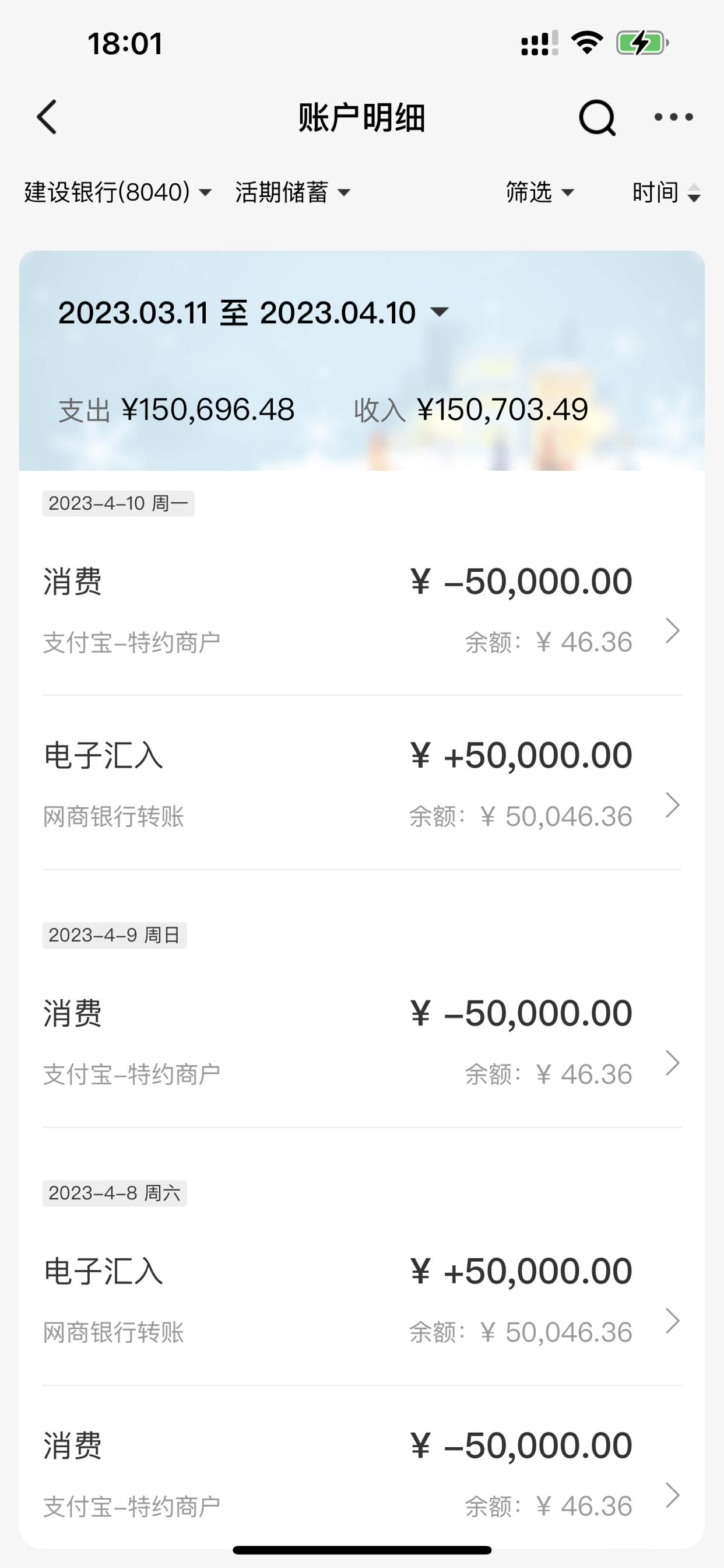
Task: Open the search magnifier icon
Action: click(x=597, y=117)
